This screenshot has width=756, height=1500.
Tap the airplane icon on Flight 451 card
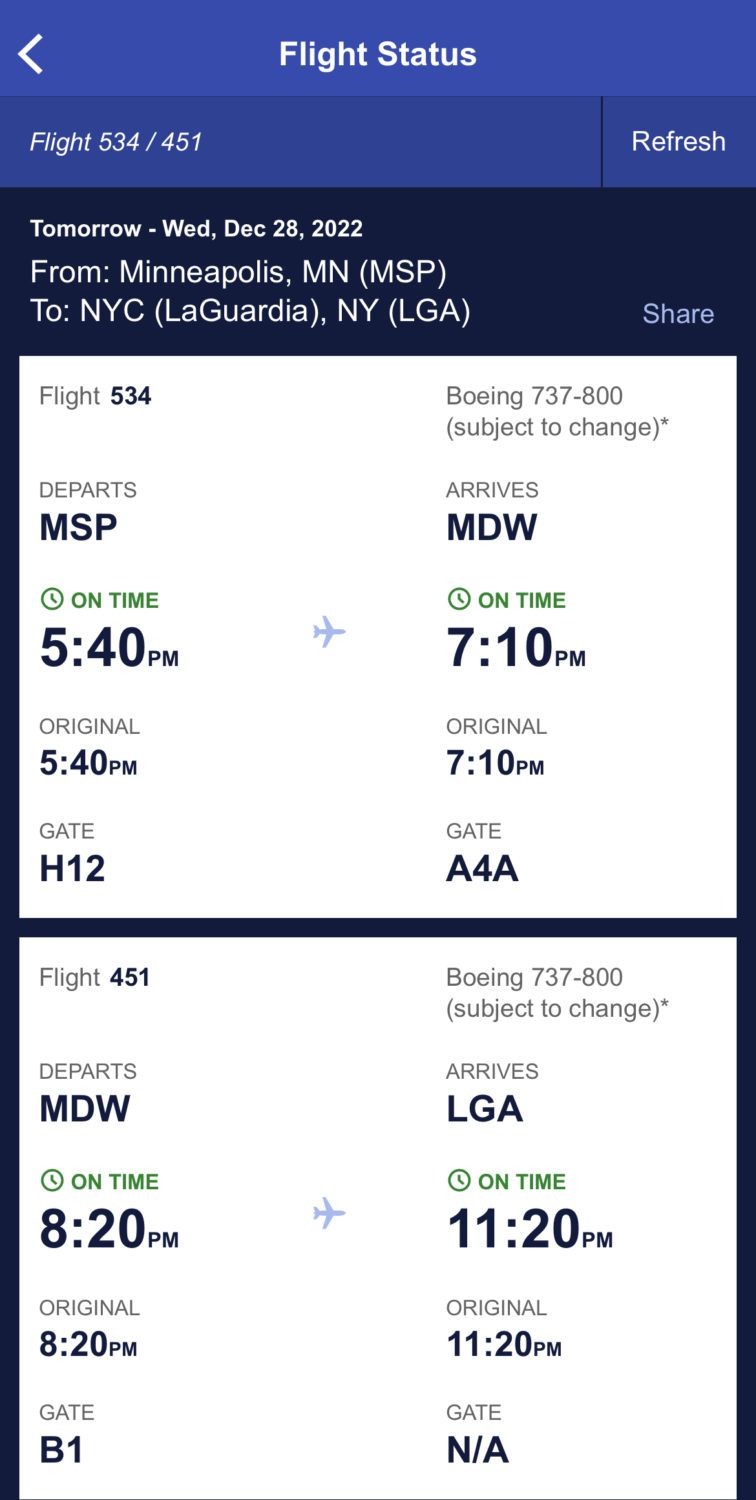tap(330, 1211)
